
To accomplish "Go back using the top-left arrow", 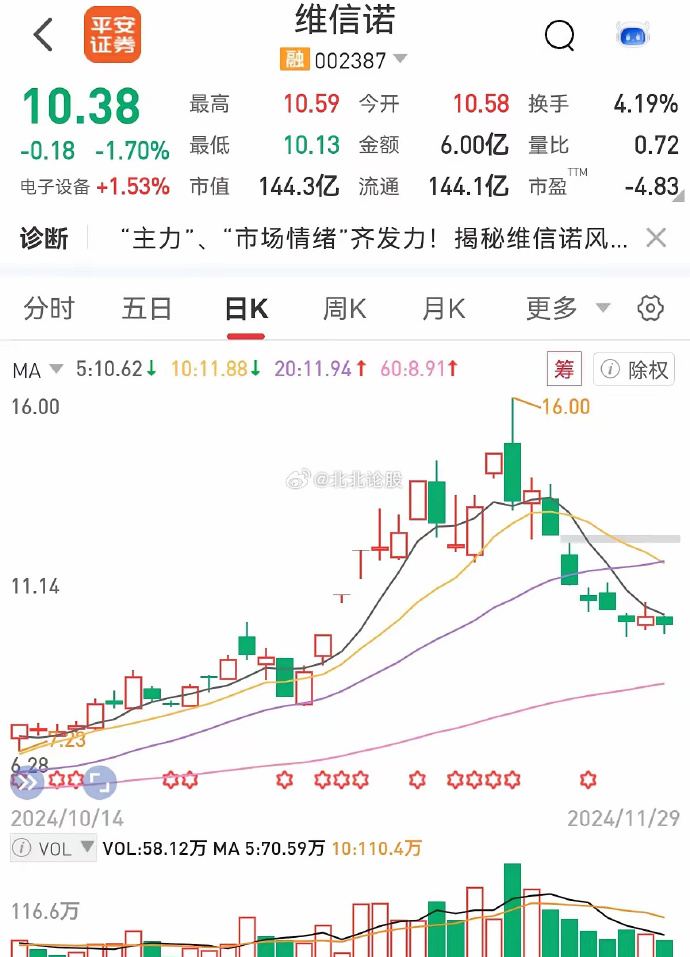I will [43, 36].
